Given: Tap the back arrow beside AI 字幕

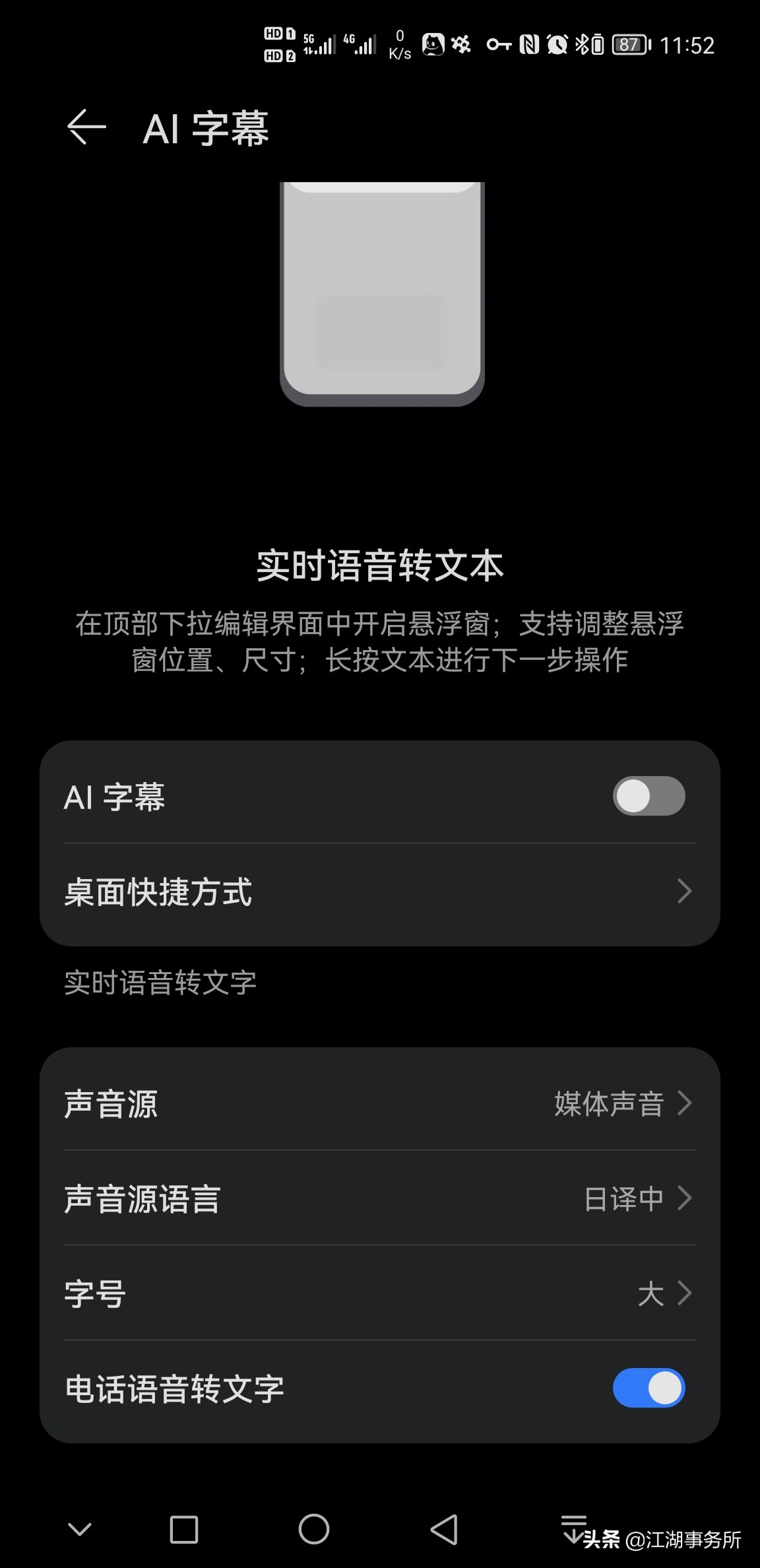Looking at the screenshot, I should [86, 128].
